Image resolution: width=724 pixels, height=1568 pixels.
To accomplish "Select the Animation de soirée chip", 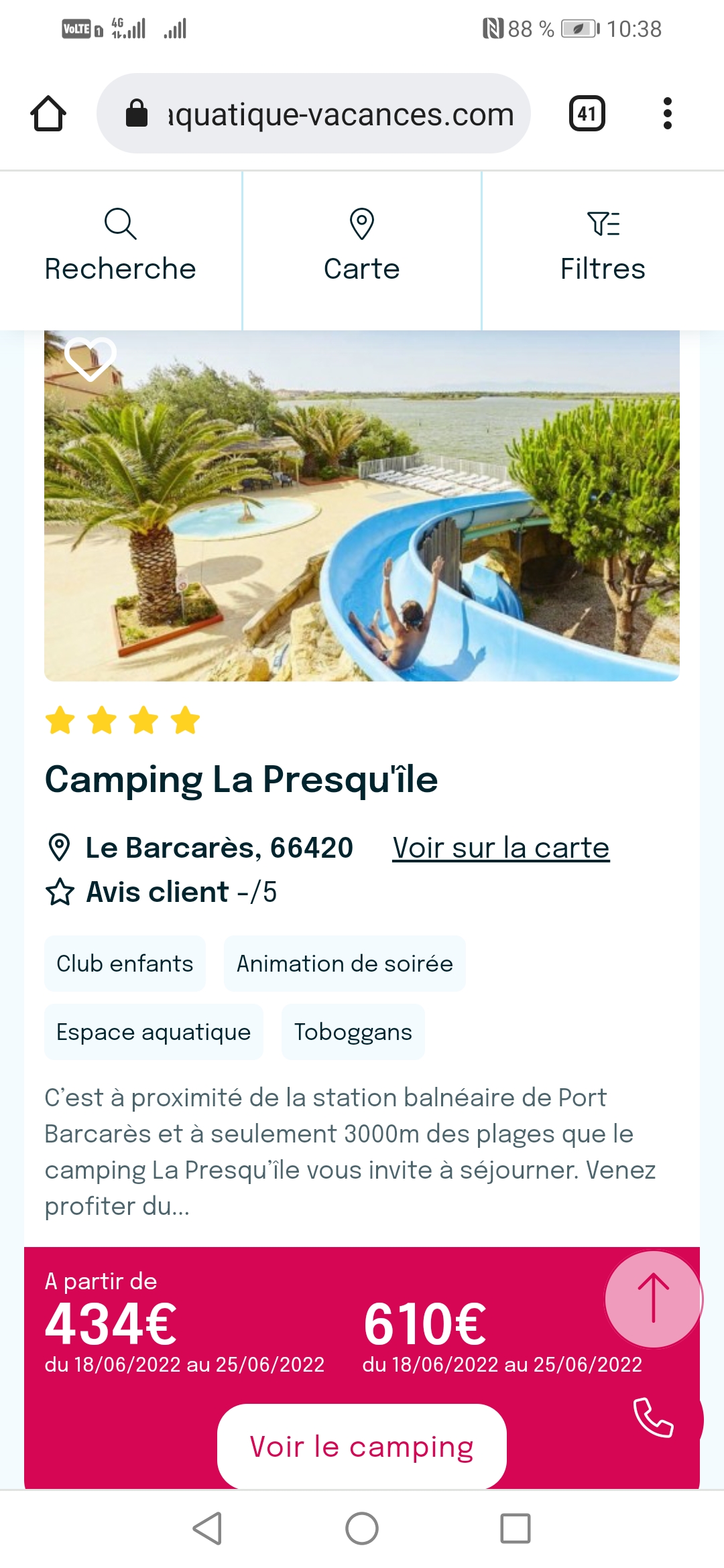I will coord(345,964).
